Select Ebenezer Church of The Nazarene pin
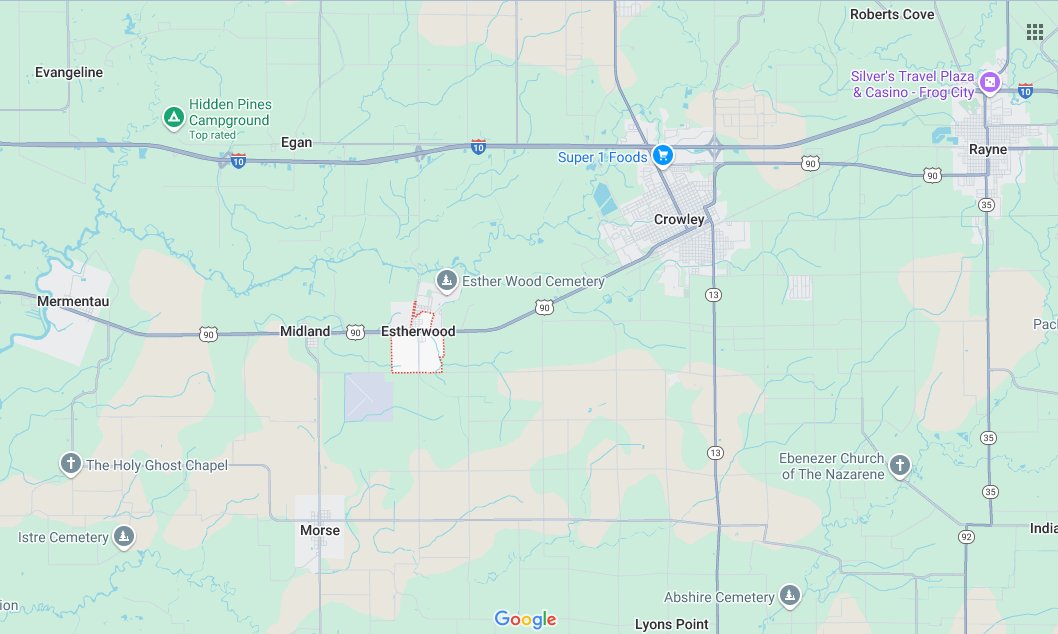Viewport: 1058px width, 634px height. point(900,465)
